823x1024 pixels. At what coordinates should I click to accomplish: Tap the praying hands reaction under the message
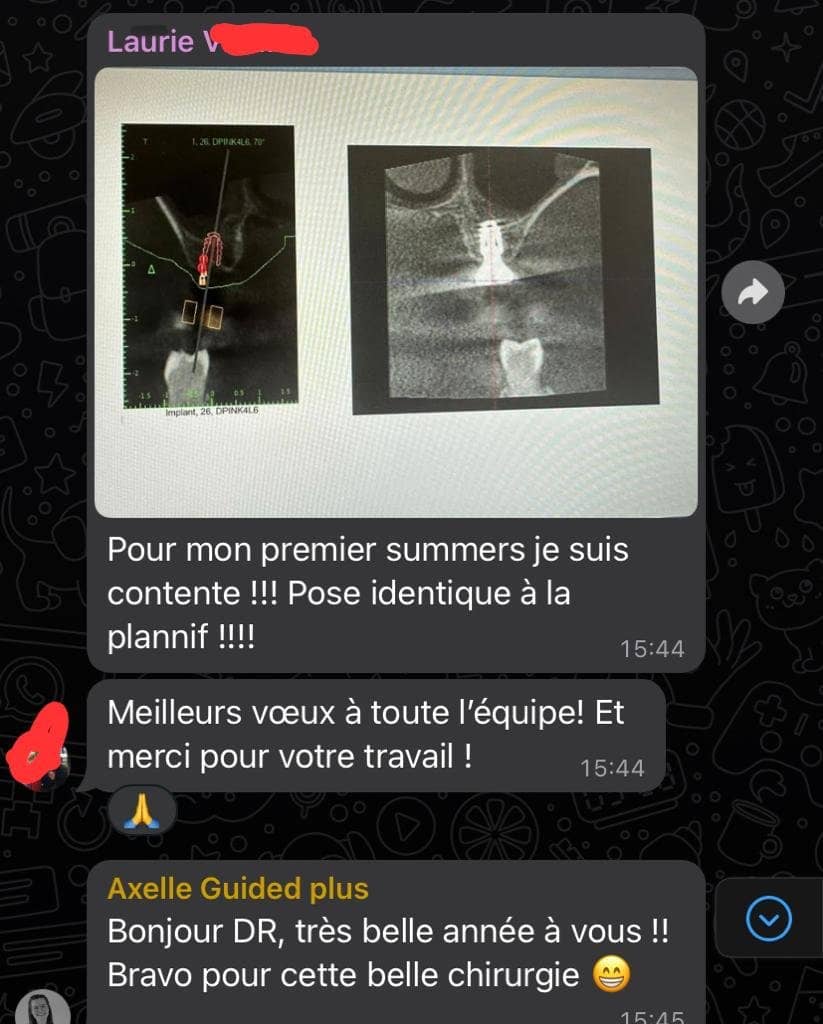(x=141, y=810)
